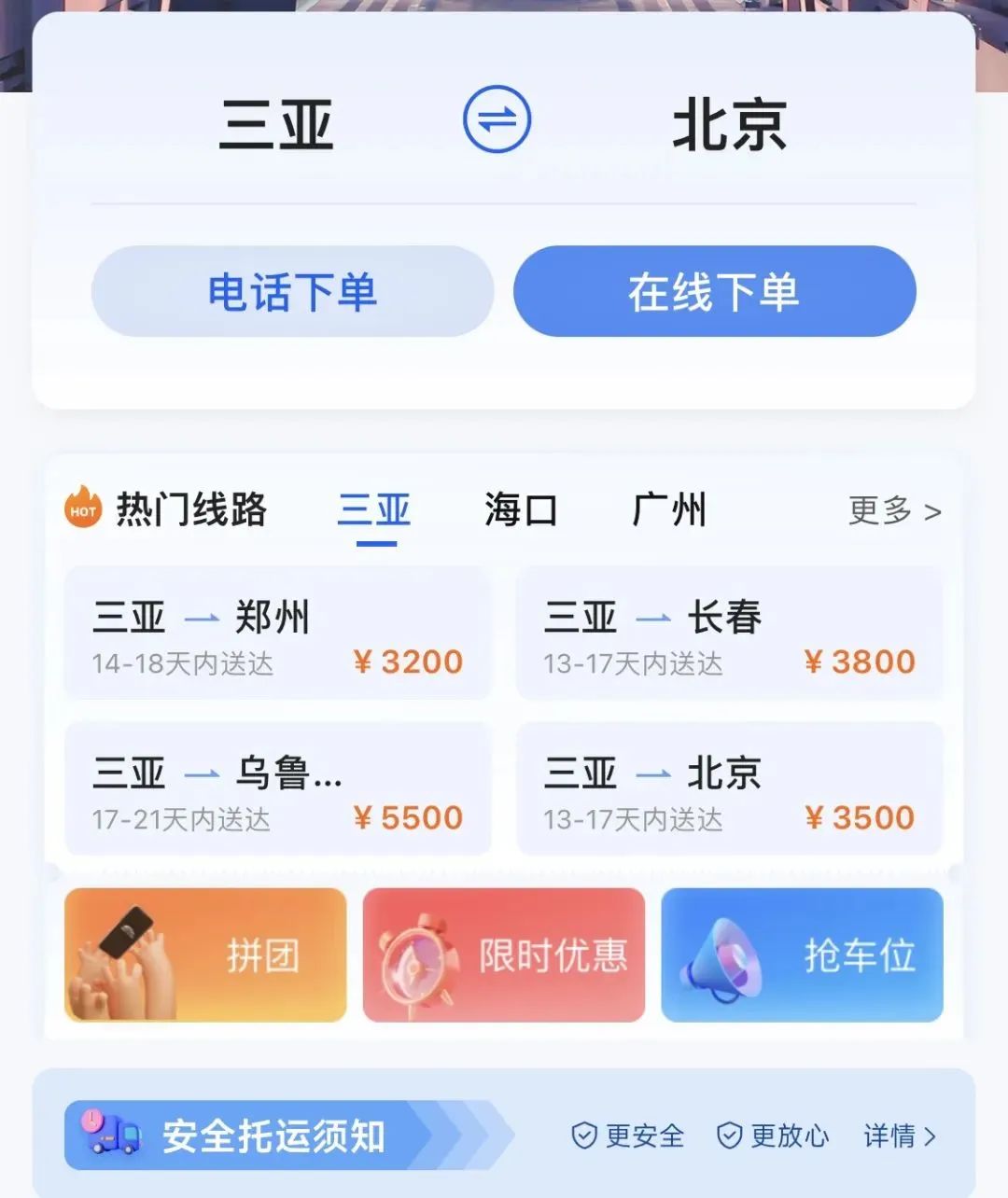Change the departure city 三亚
The image size is (1008, 1198).
click(x=276, y=126)
